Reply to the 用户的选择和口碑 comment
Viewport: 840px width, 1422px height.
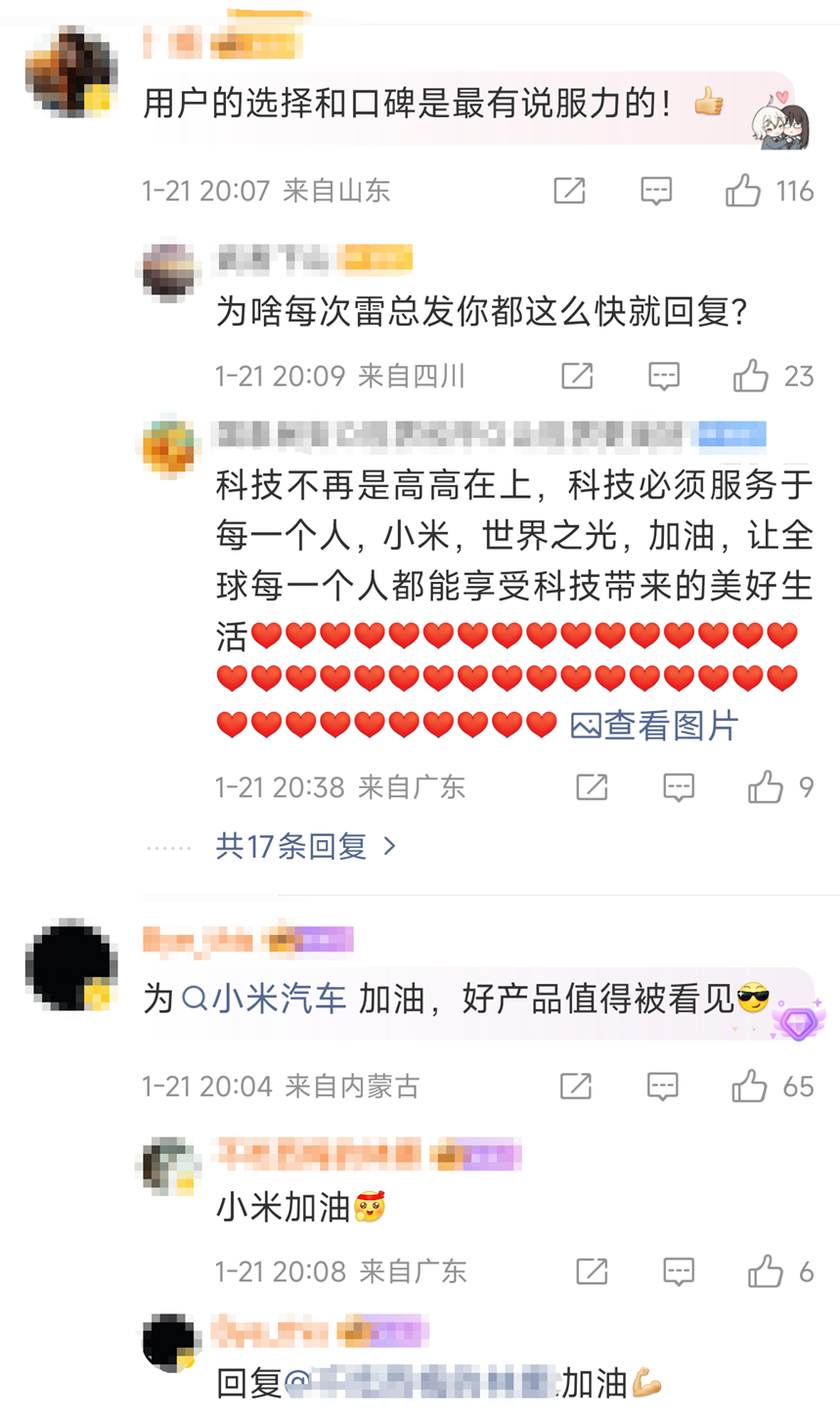tap(656, 191)
